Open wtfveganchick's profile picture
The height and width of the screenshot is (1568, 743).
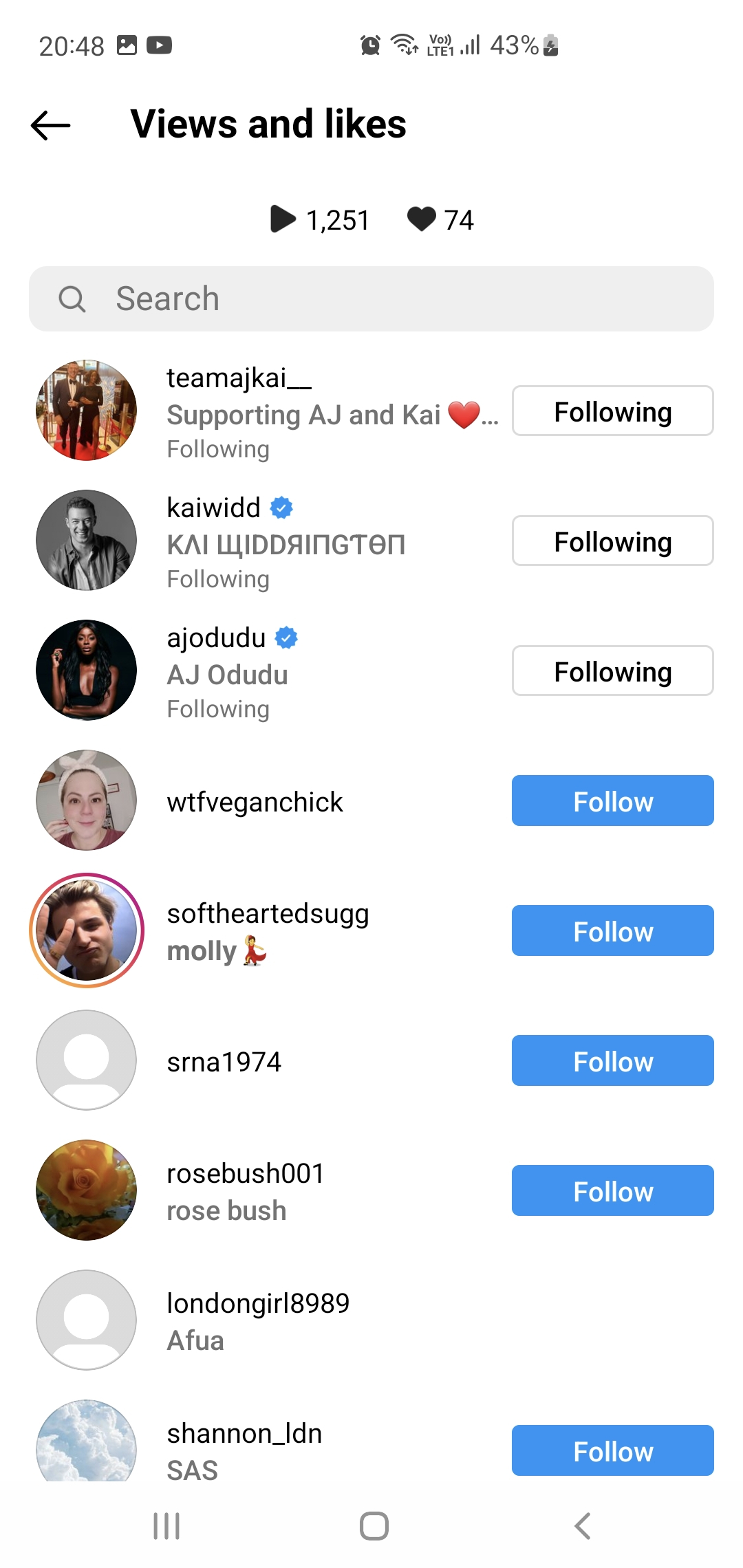click(x=87, y=801)
